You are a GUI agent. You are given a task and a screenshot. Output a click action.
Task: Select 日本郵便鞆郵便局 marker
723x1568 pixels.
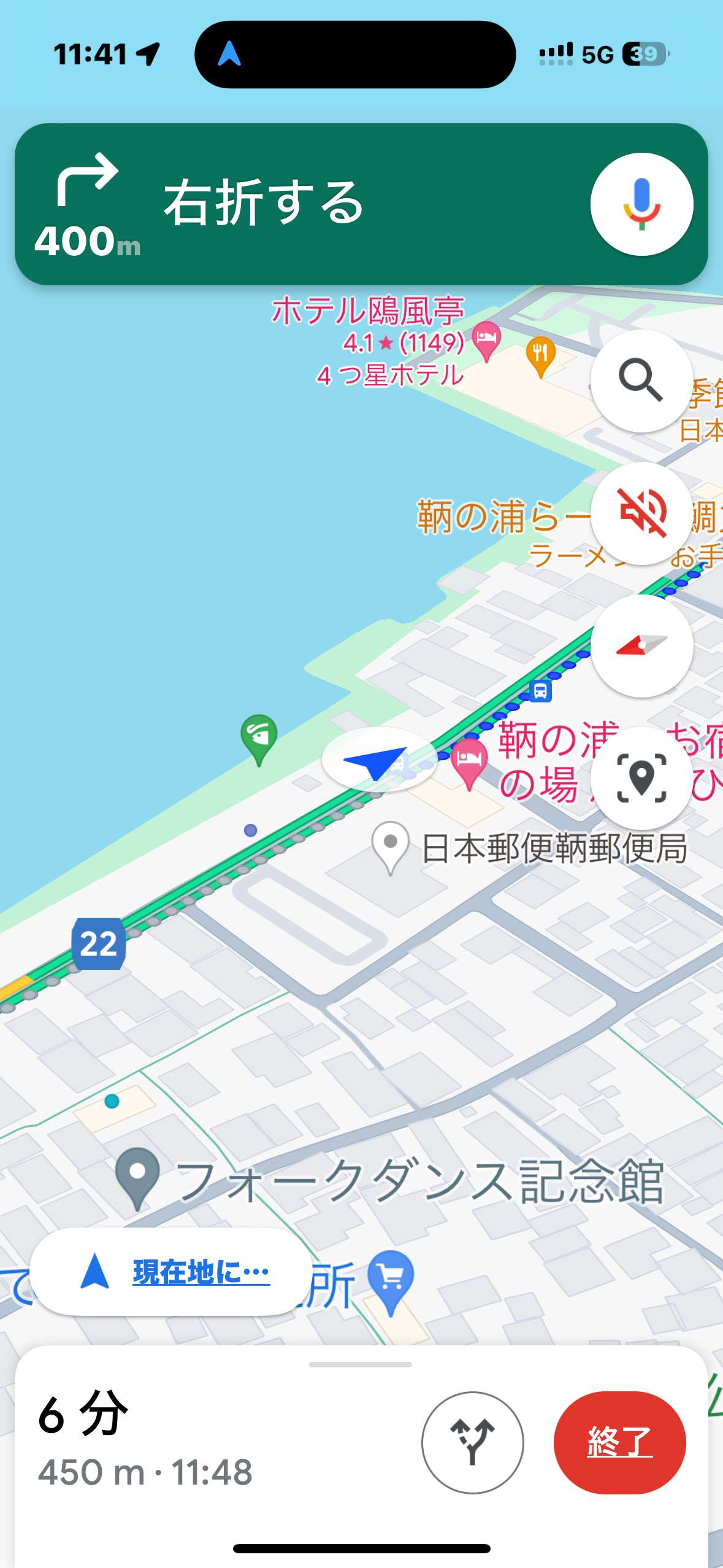click(x=390, y=847)
